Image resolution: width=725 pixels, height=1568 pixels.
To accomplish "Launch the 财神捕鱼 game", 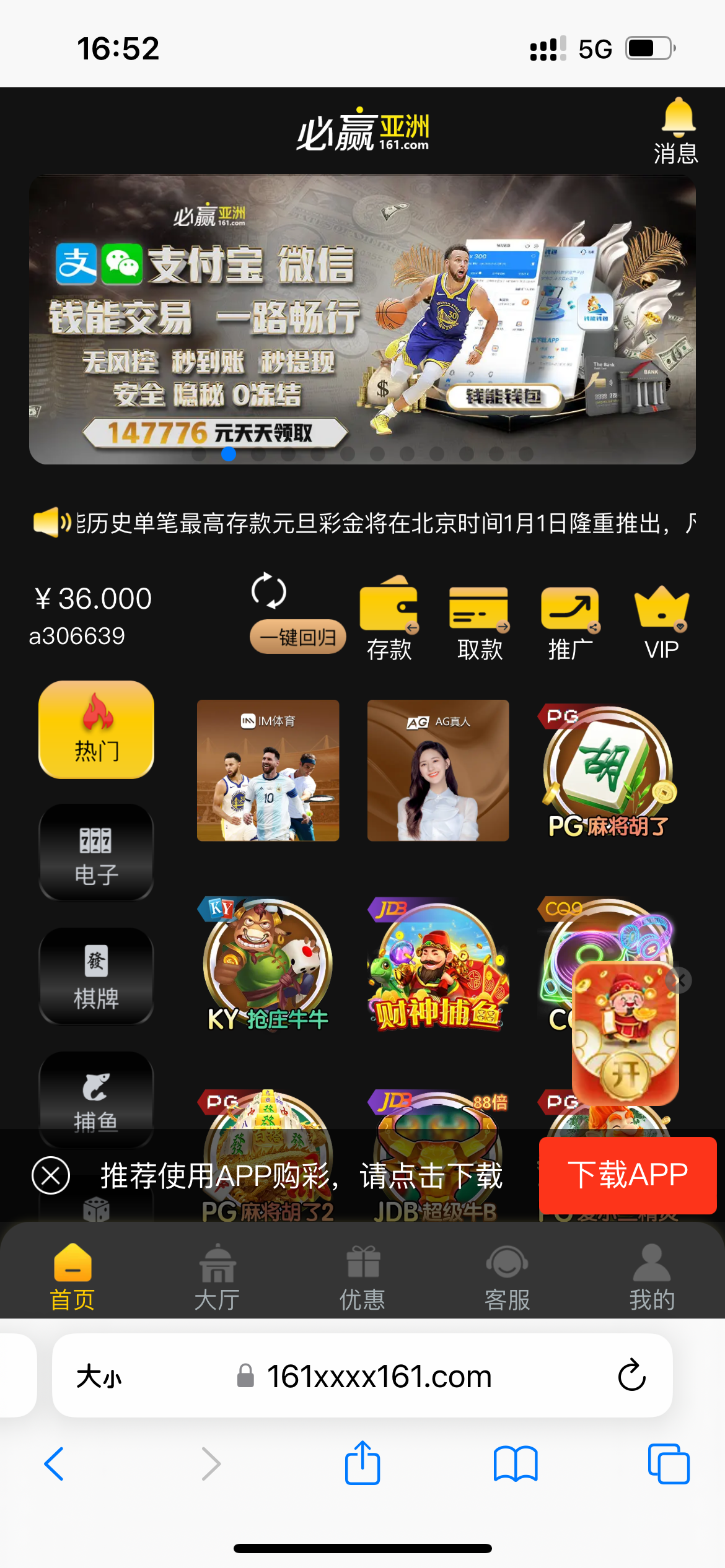I will coord(438,964).
